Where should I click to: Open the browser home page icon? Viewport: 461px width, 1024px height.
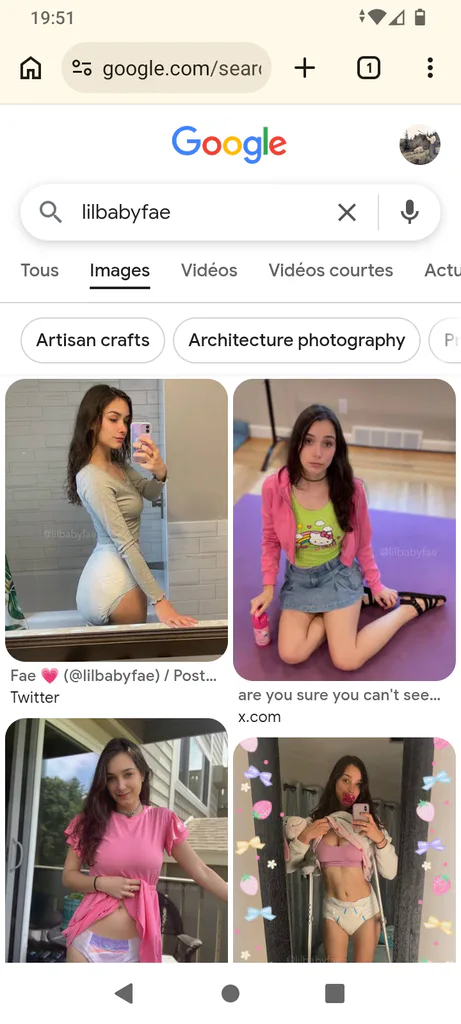31,68
